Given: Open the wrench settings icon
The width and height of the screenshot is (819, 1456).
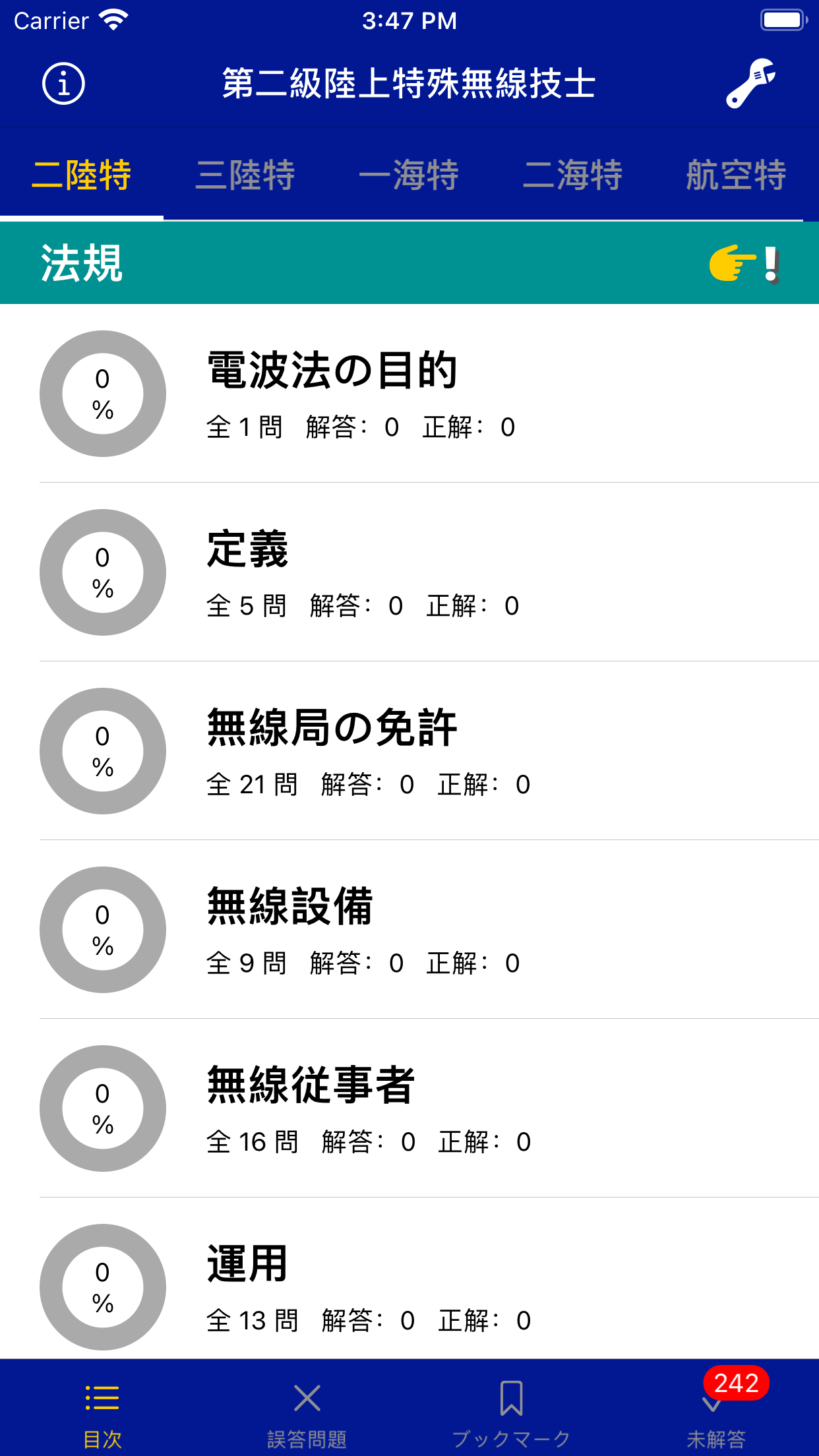Looking at the screenshot, I should point(750,84).
